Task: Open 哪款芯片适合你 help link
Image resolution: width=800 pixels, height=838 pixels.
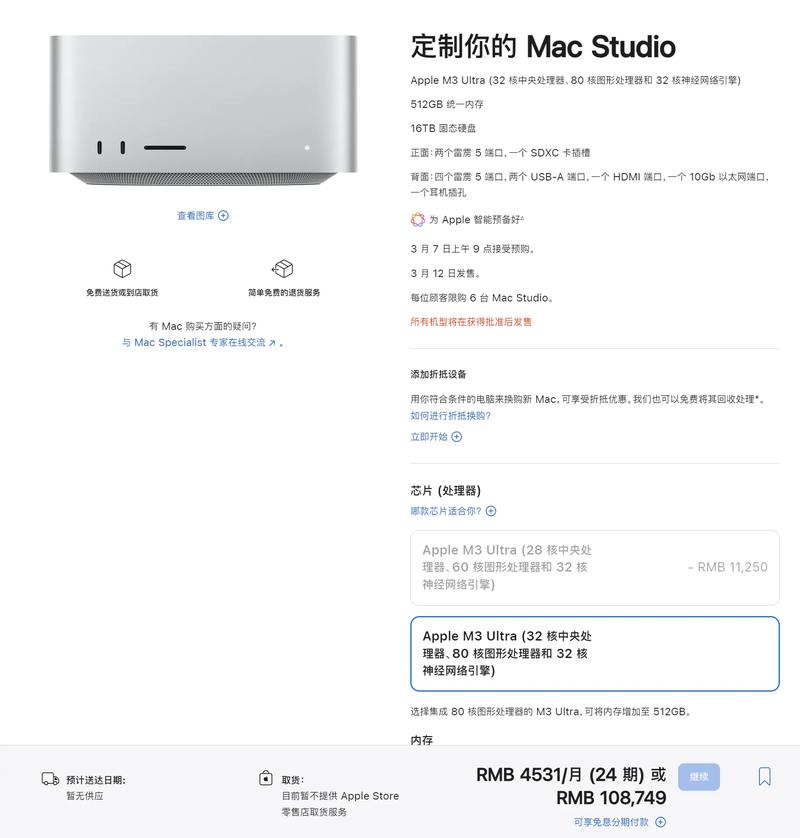Action: tap(453, 511)
